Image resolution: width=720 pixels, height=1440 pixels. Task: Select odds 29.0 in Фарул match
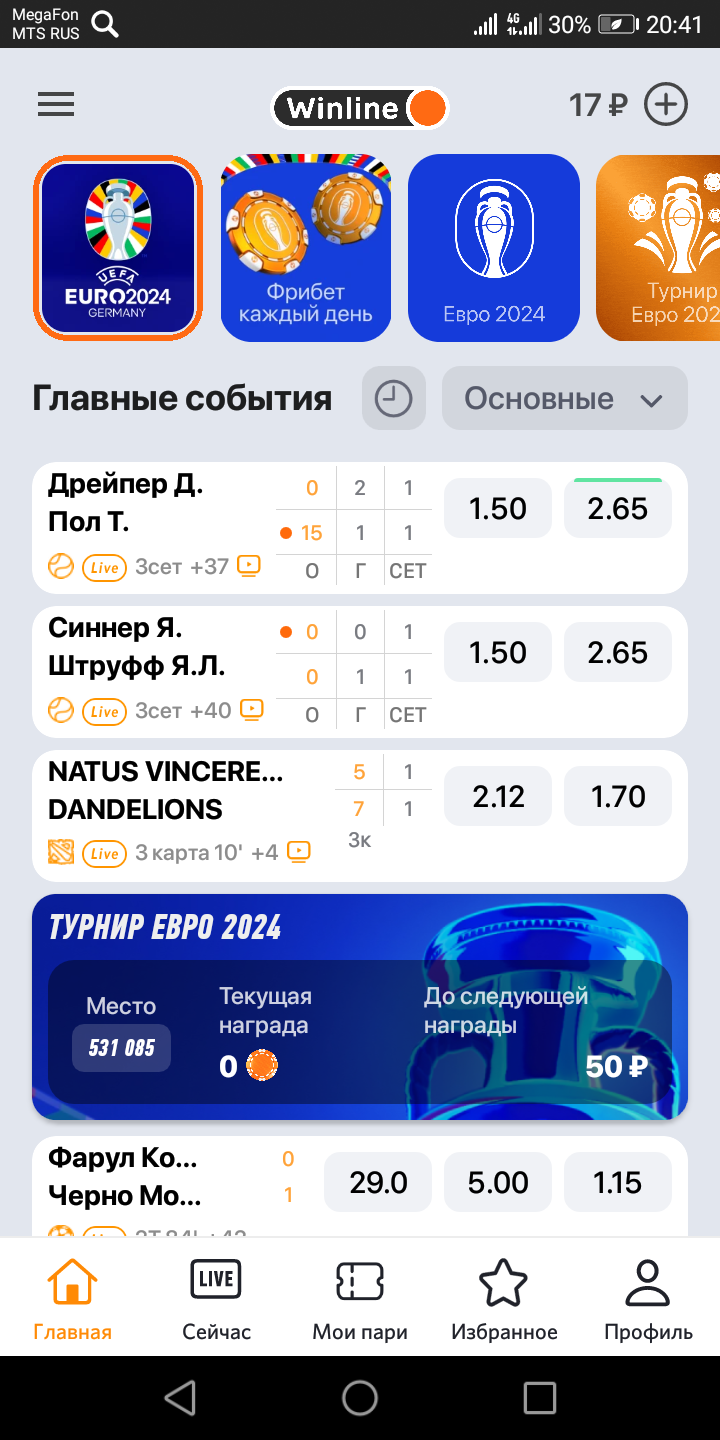pyautogui.click(x=378, y=1183)
